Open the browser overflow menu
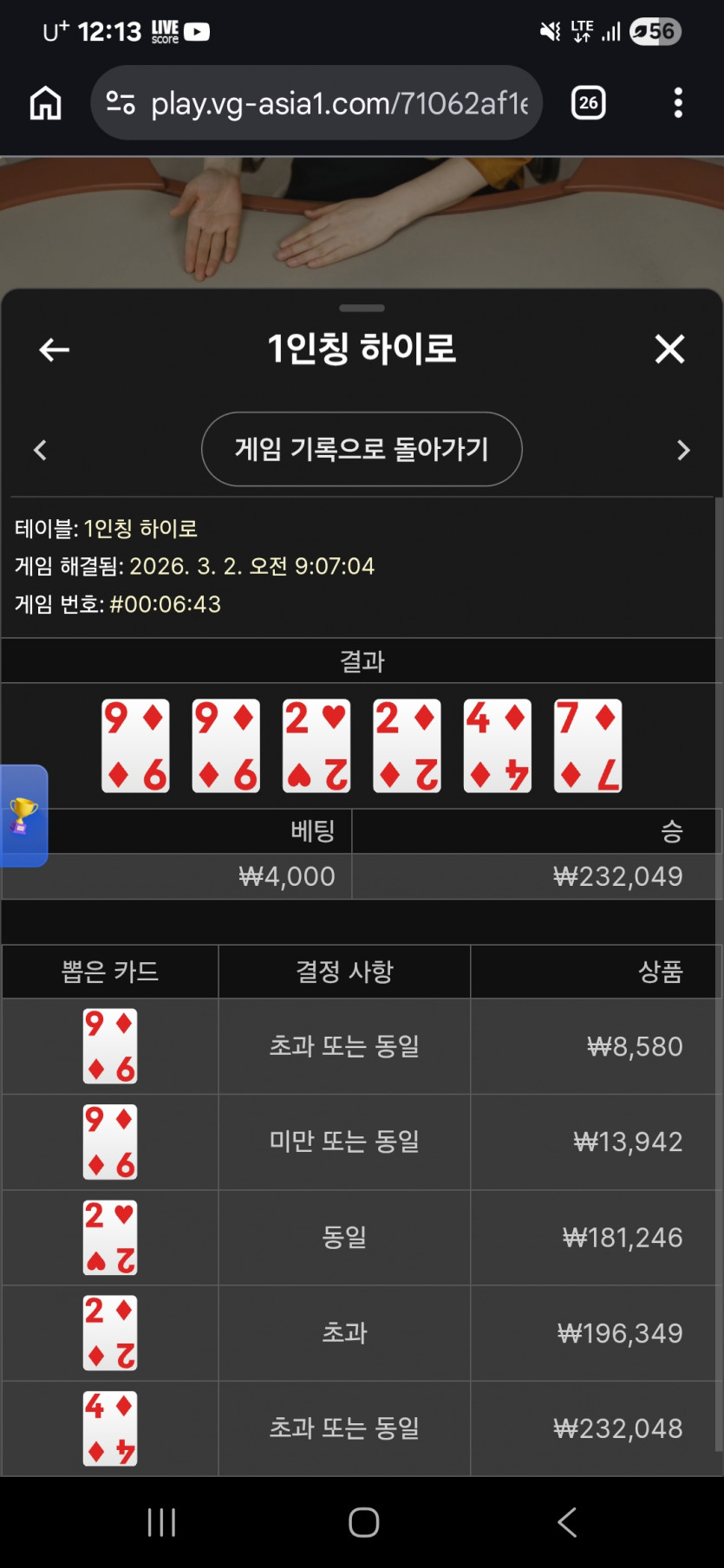 tap(678, 103)
